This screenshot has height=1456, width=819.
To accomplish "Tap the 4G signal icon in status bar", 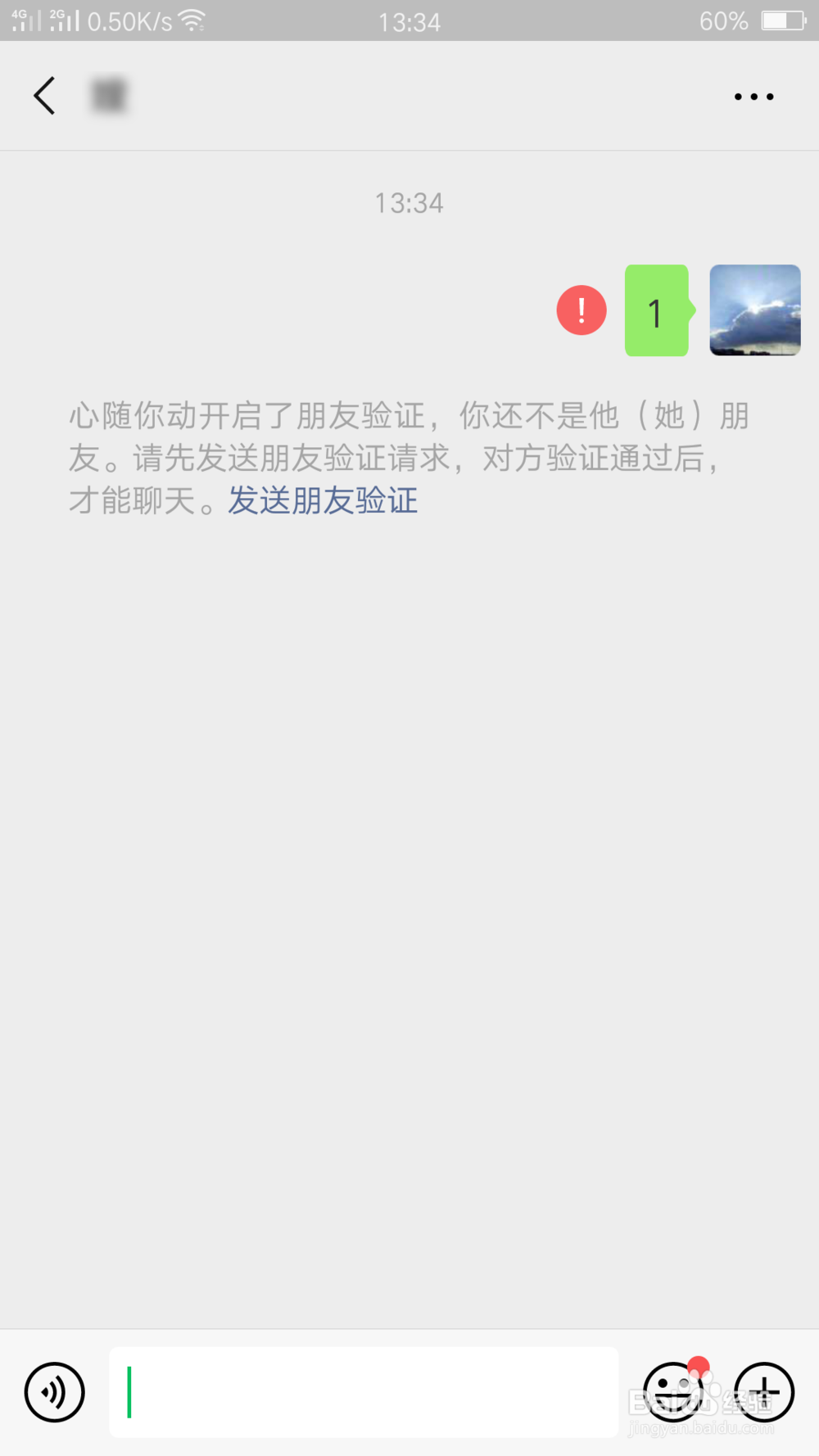I will point(25,20).
